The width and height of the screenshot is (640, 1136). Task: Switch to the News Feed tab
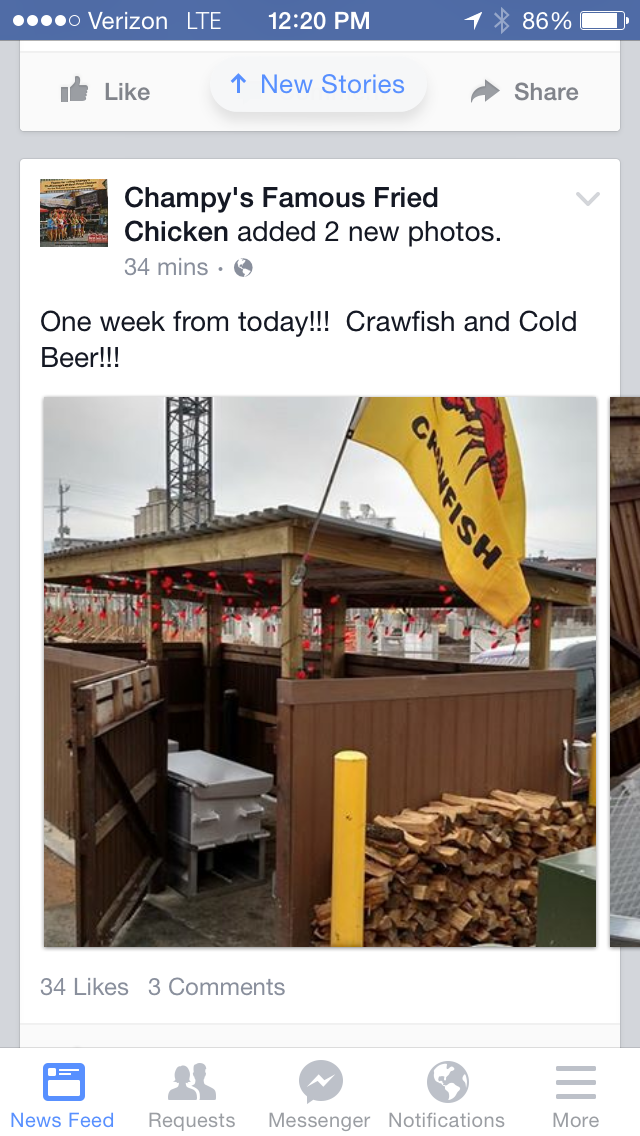coord(63,1095)
